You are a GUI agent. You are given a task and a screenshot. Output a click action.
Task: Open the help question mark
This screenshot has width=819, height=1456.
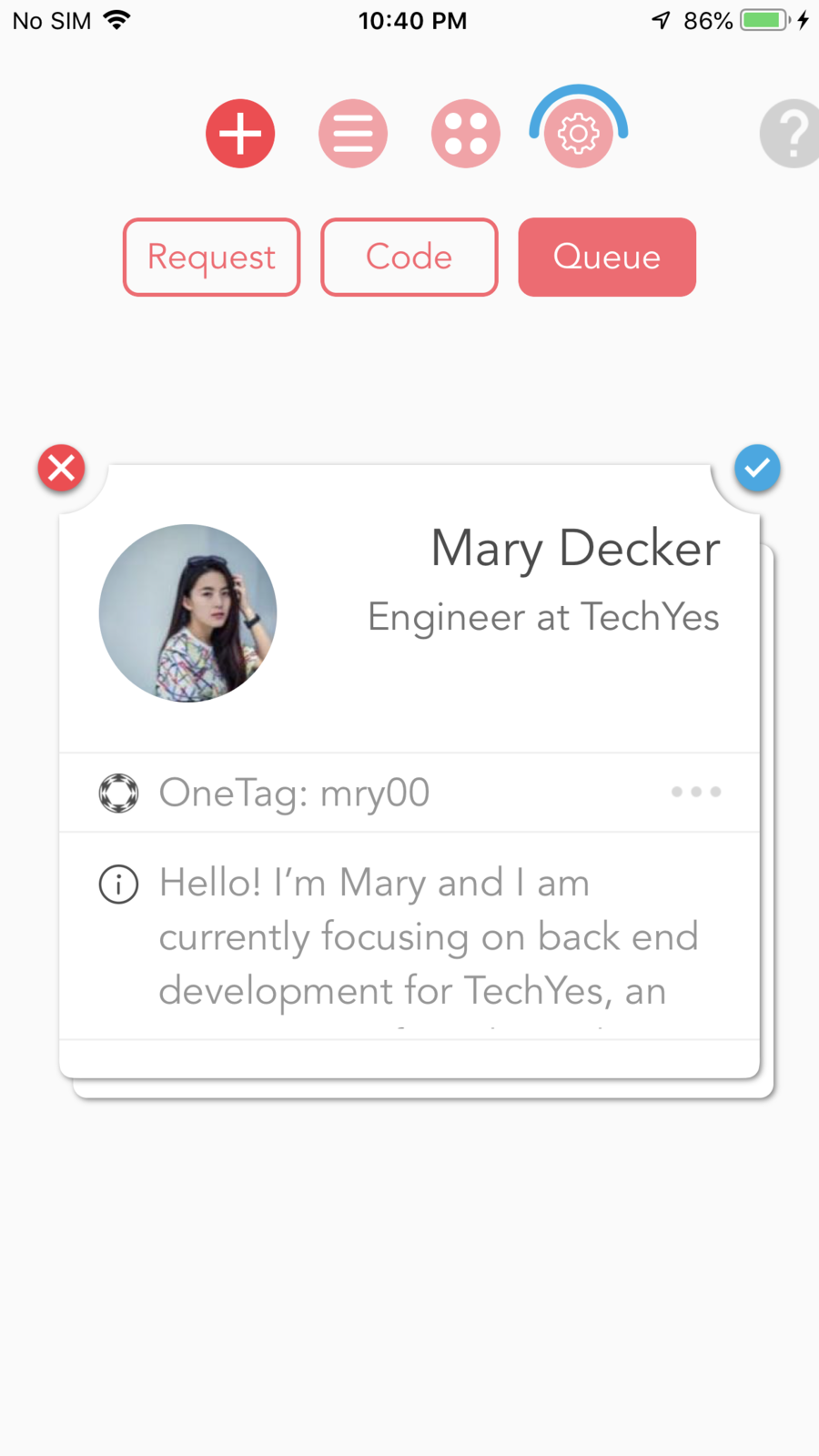tap(791, 134)
